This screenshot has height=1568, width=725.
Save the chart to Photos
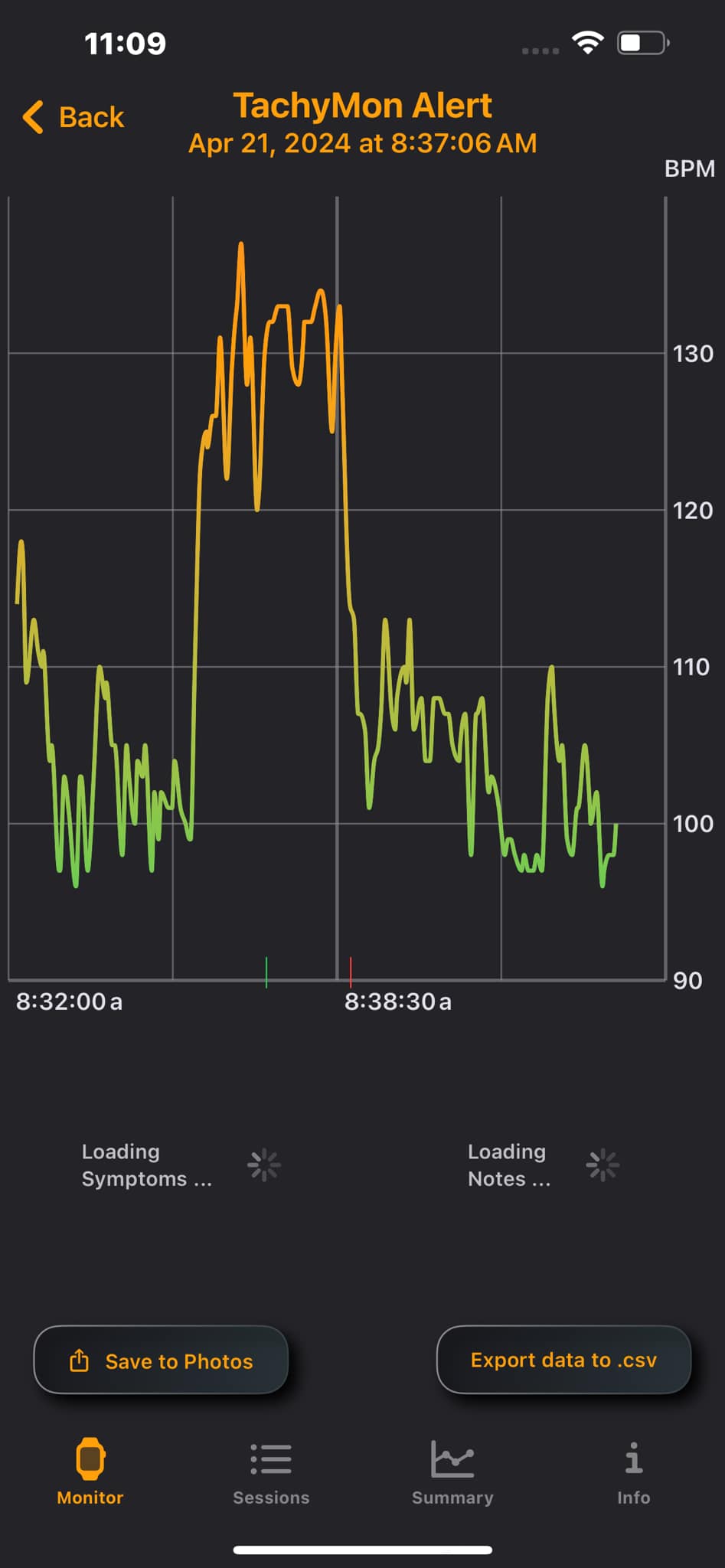pyautogui.click(x=161, y=1361)
